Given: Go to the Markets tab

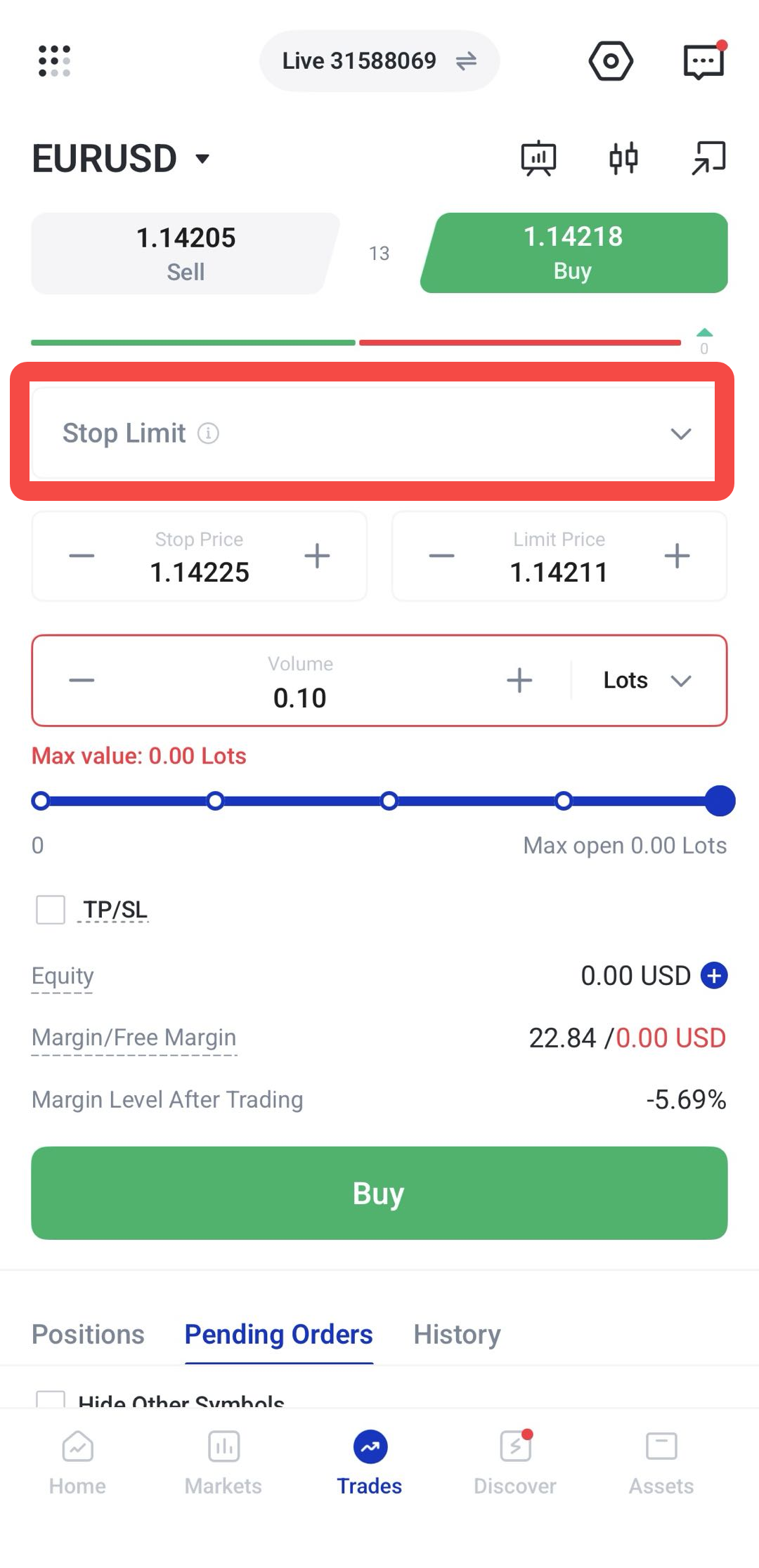Looking at the screenshot, I should click(x=223, y=1463).
